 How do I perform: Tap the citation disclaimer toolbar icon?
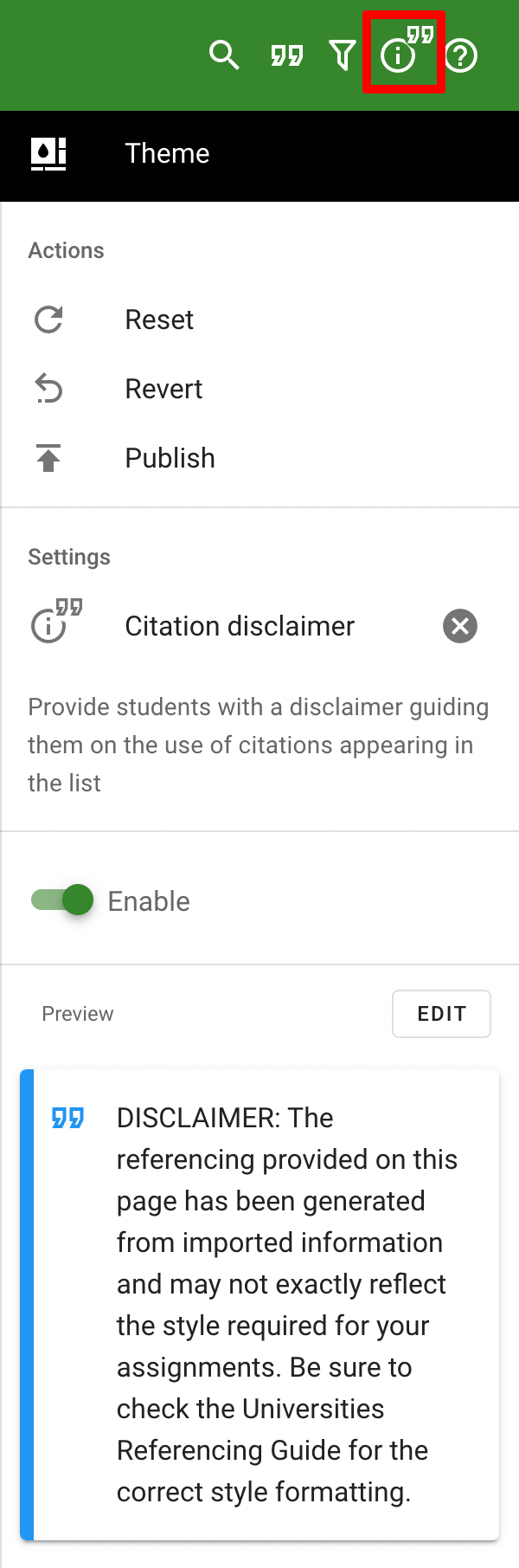(404, 52)
